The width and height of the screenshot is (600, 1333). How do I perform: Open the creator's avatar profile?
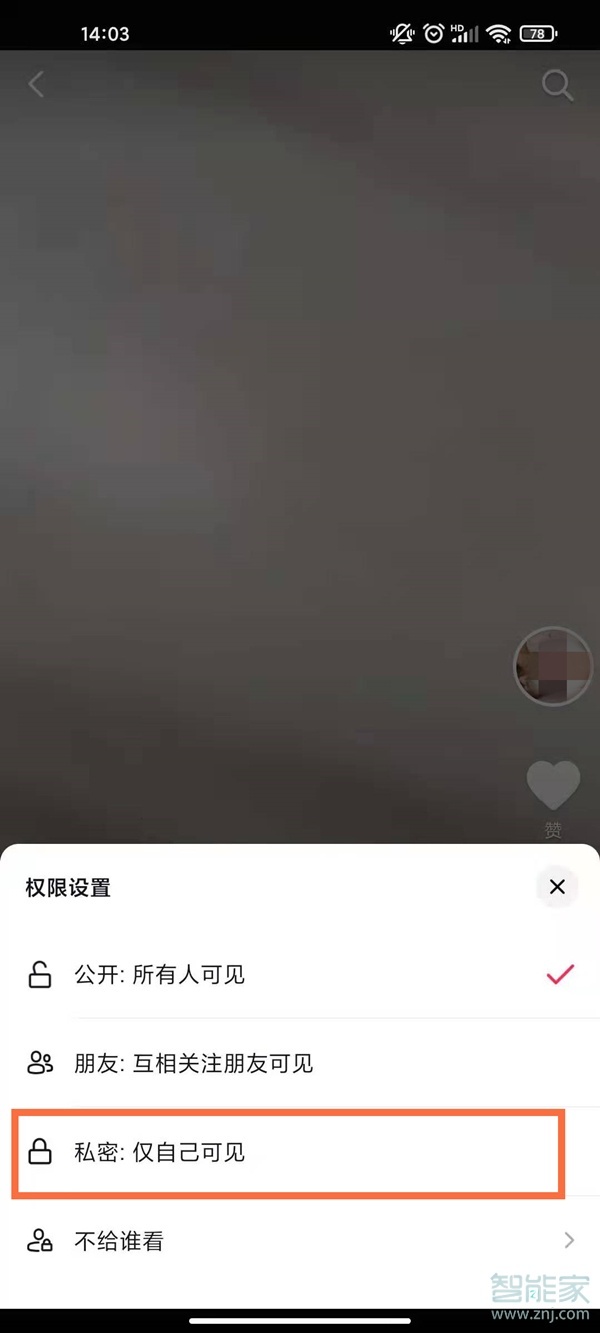click(x=553, y=667)
